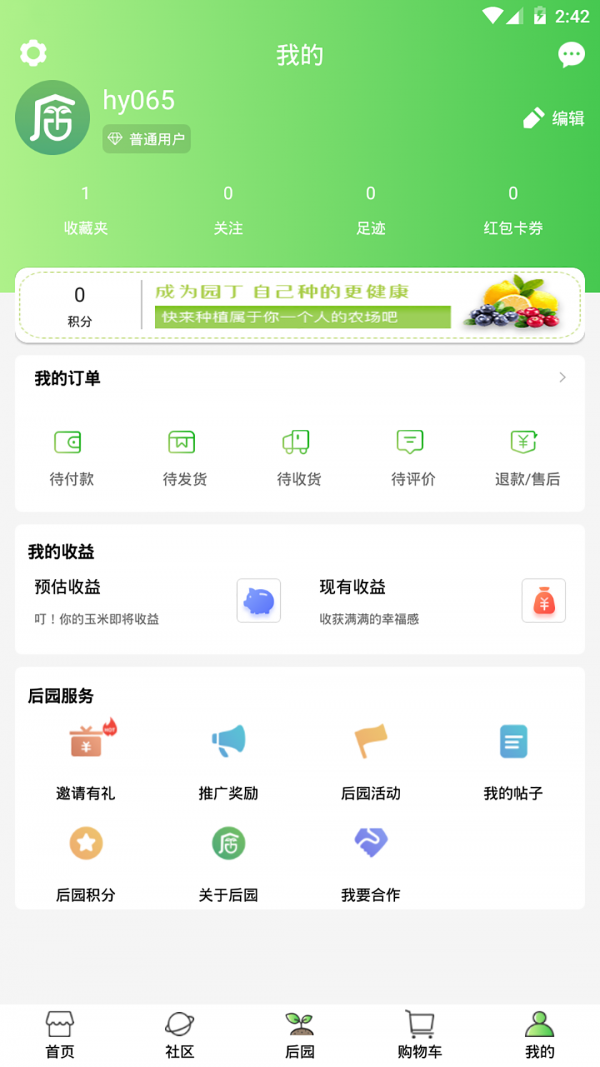Expand 我的订单 with the chevron arrow
This screenshot has height=1067, width=600.
pyautogui.click(x=562, y=378)
